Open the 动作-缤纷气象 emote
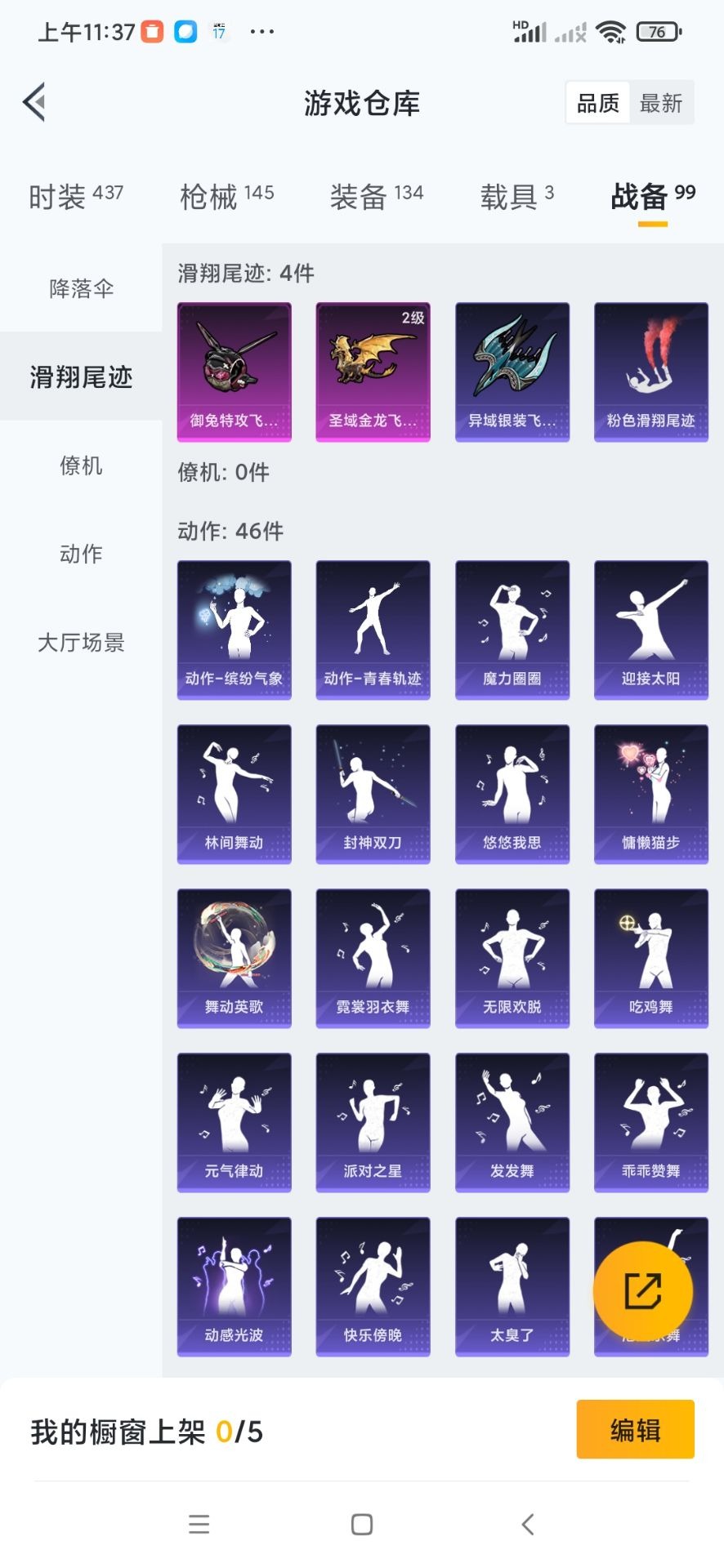The image size is (724, 1568). point(234,629)
